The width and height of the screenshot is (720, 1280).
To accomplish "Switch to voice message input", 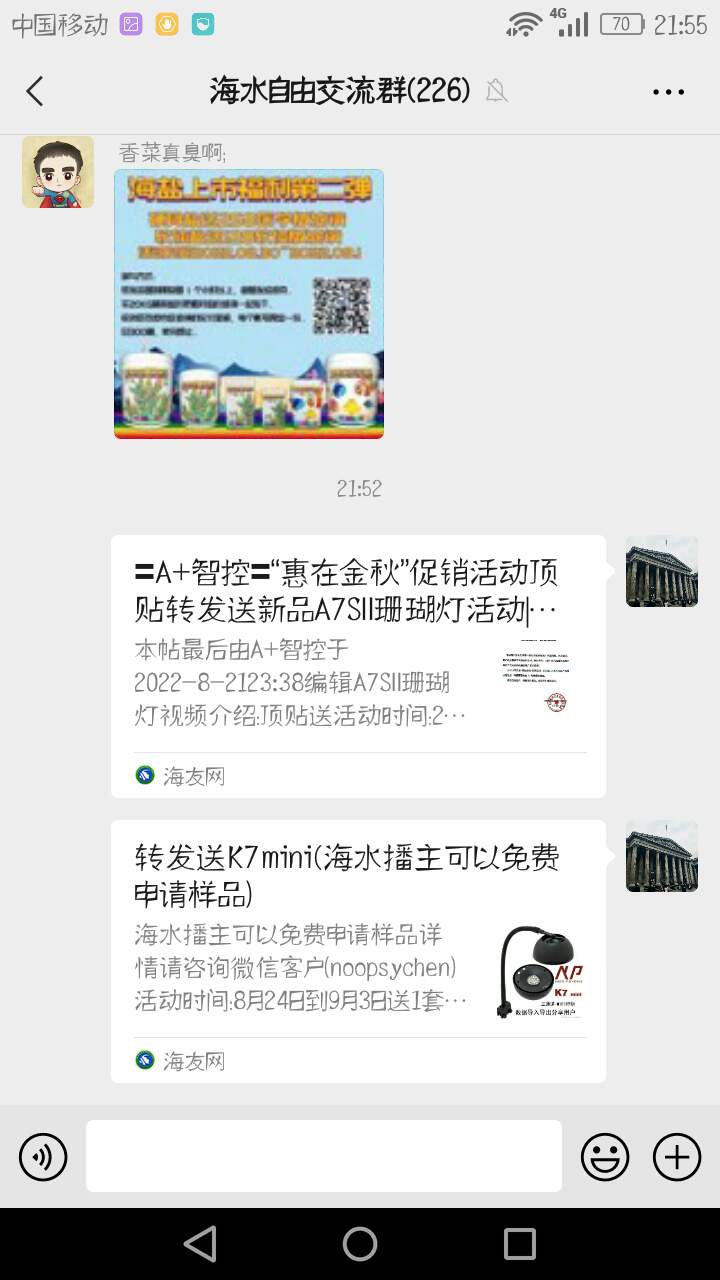I will pos(43,1157).
